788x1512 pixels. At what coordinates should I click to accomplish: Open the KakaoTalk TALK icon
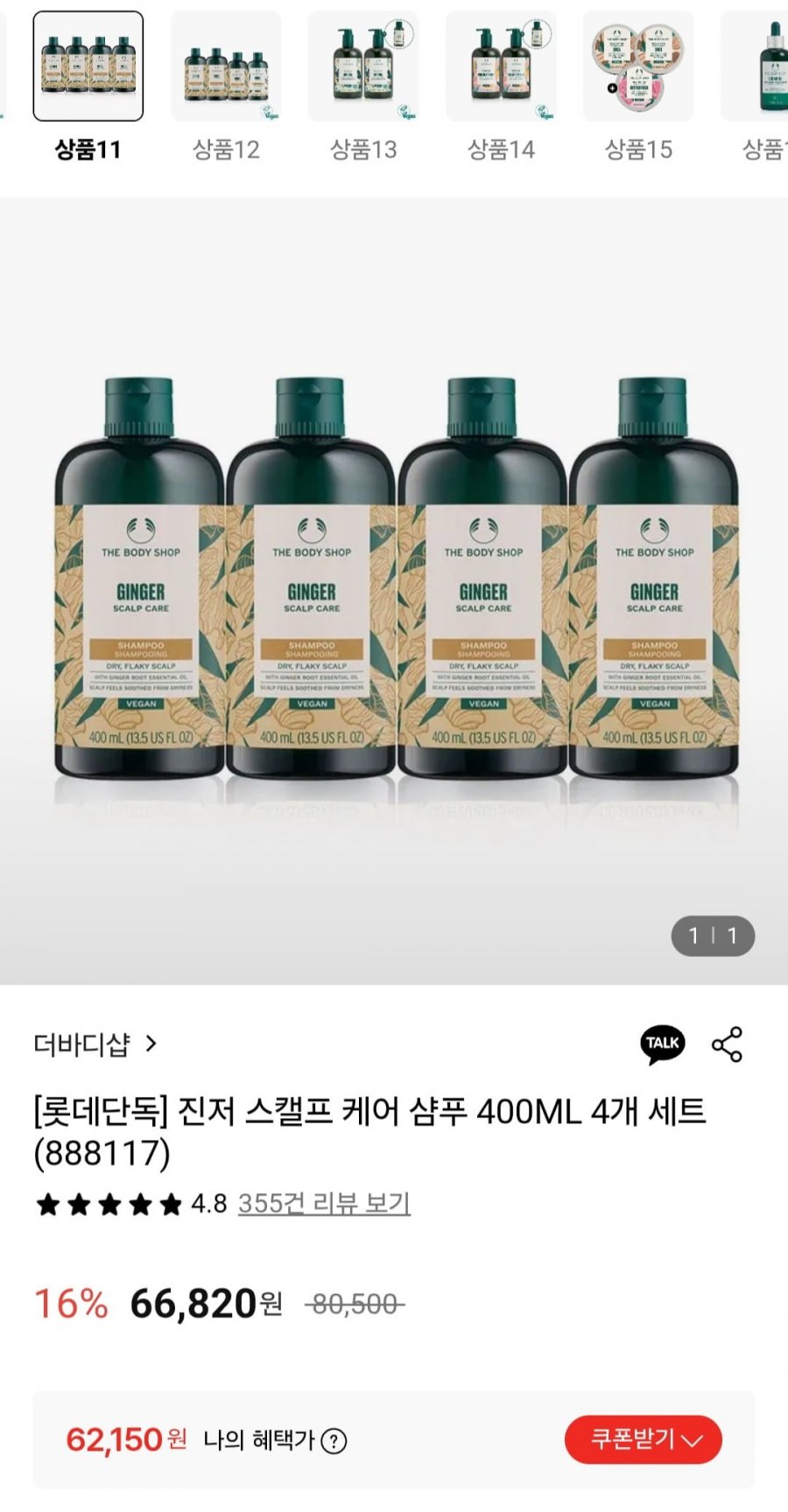click(x=663, y=1044)
